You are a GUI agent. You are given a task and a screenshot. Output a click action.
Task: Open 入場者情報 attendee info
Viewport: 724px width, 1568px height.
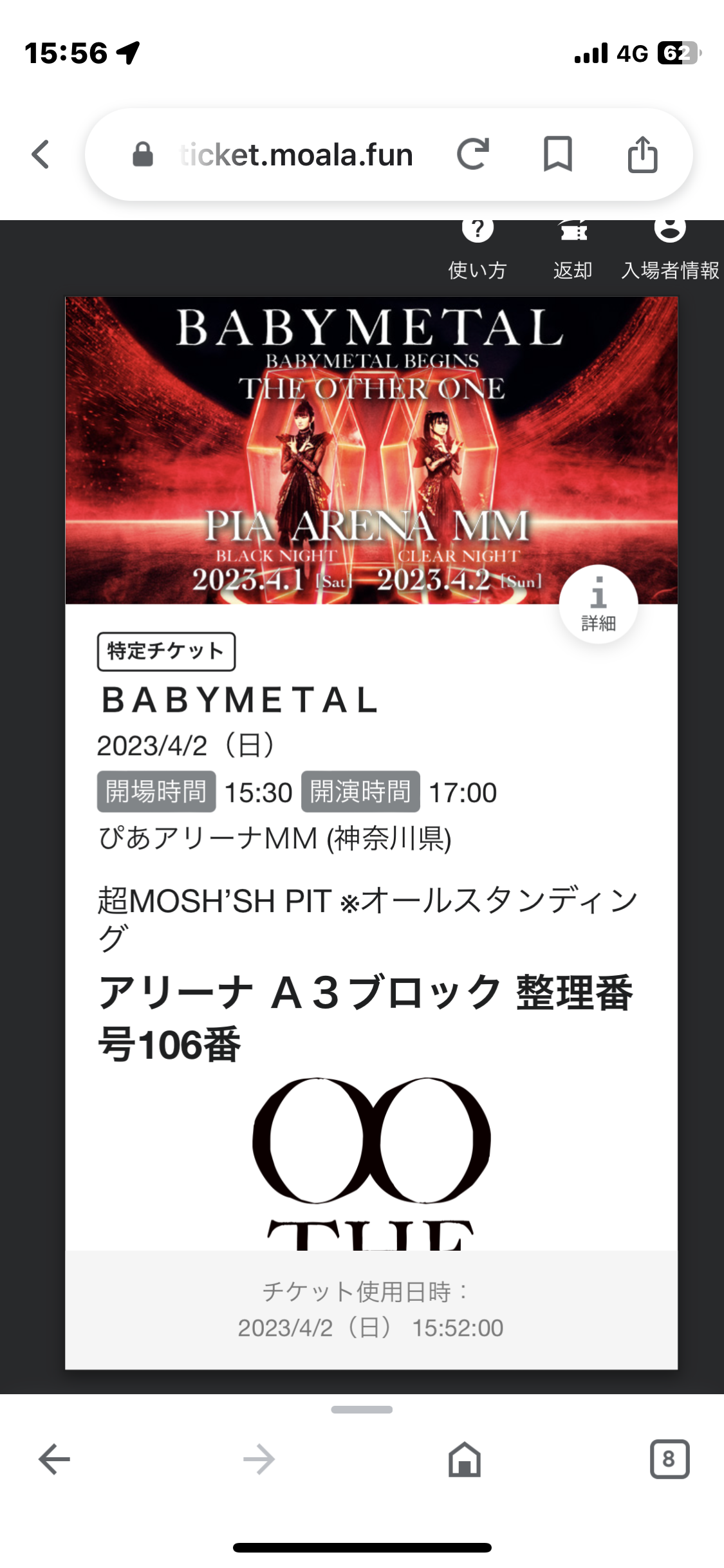click(x=670, y=252)
